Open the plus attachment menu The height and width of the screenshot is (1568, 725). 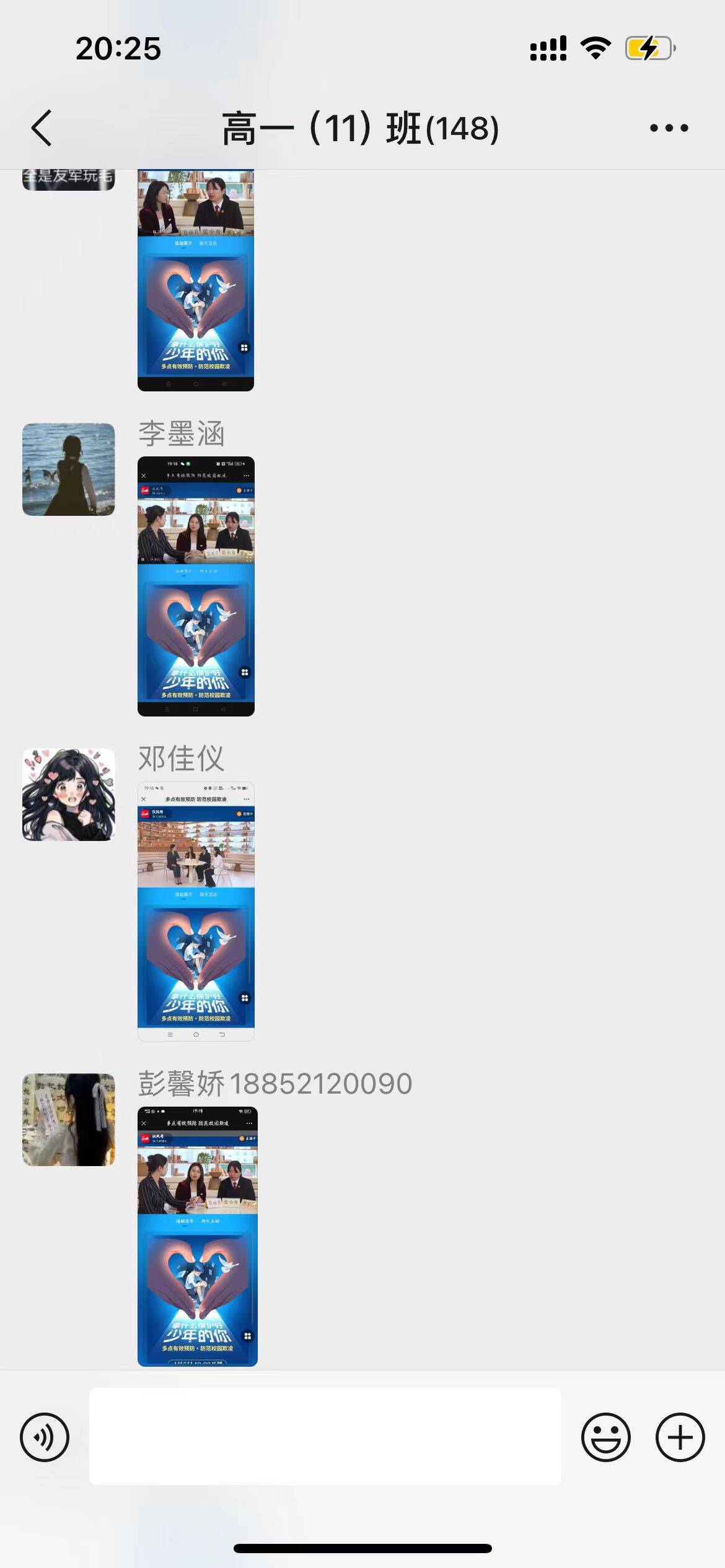pos(680,1437)
